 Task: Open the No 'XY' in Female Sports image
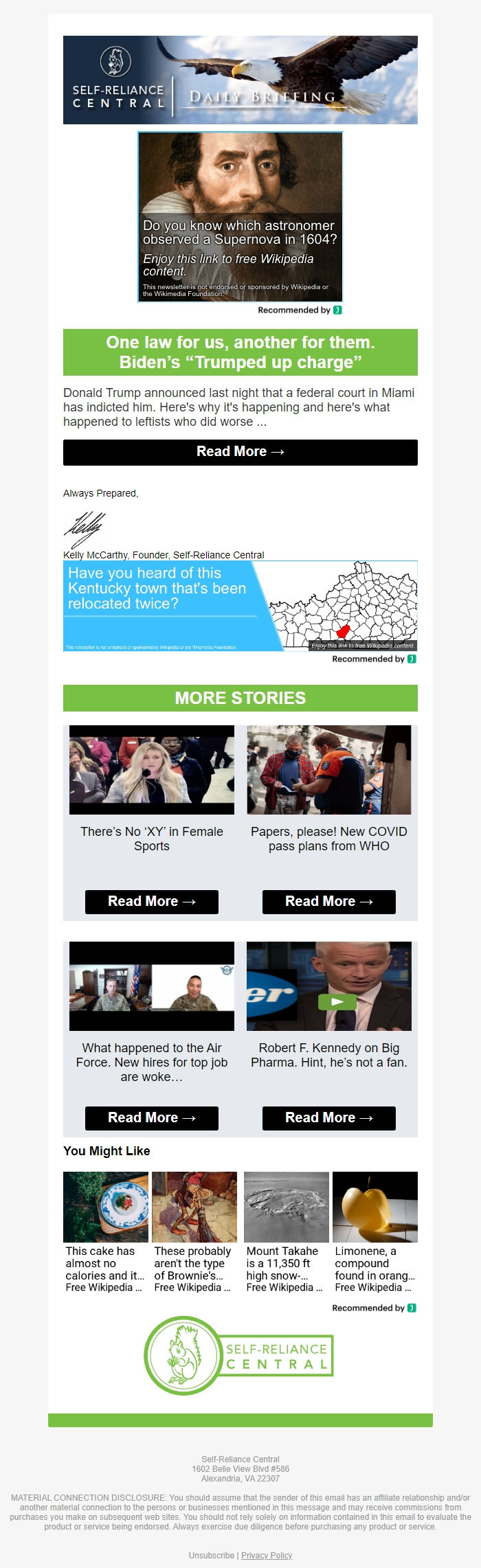pos(152,769)
